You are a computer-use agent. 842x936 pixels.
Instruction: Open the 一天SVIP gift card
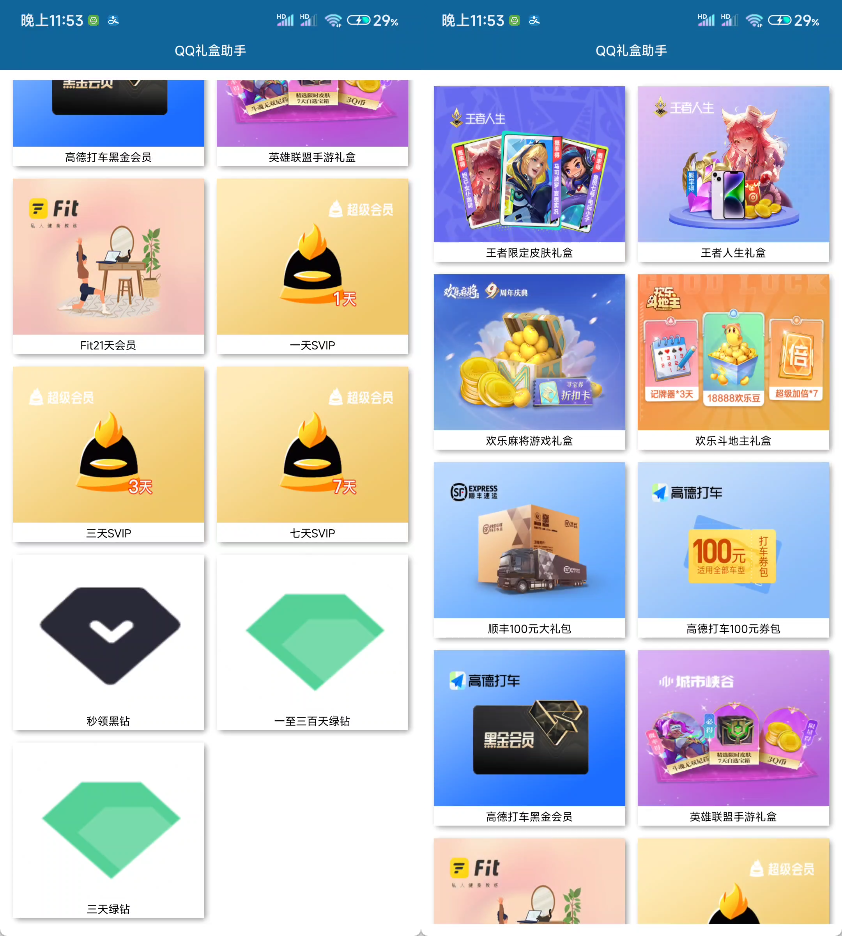tap(312, 265)
